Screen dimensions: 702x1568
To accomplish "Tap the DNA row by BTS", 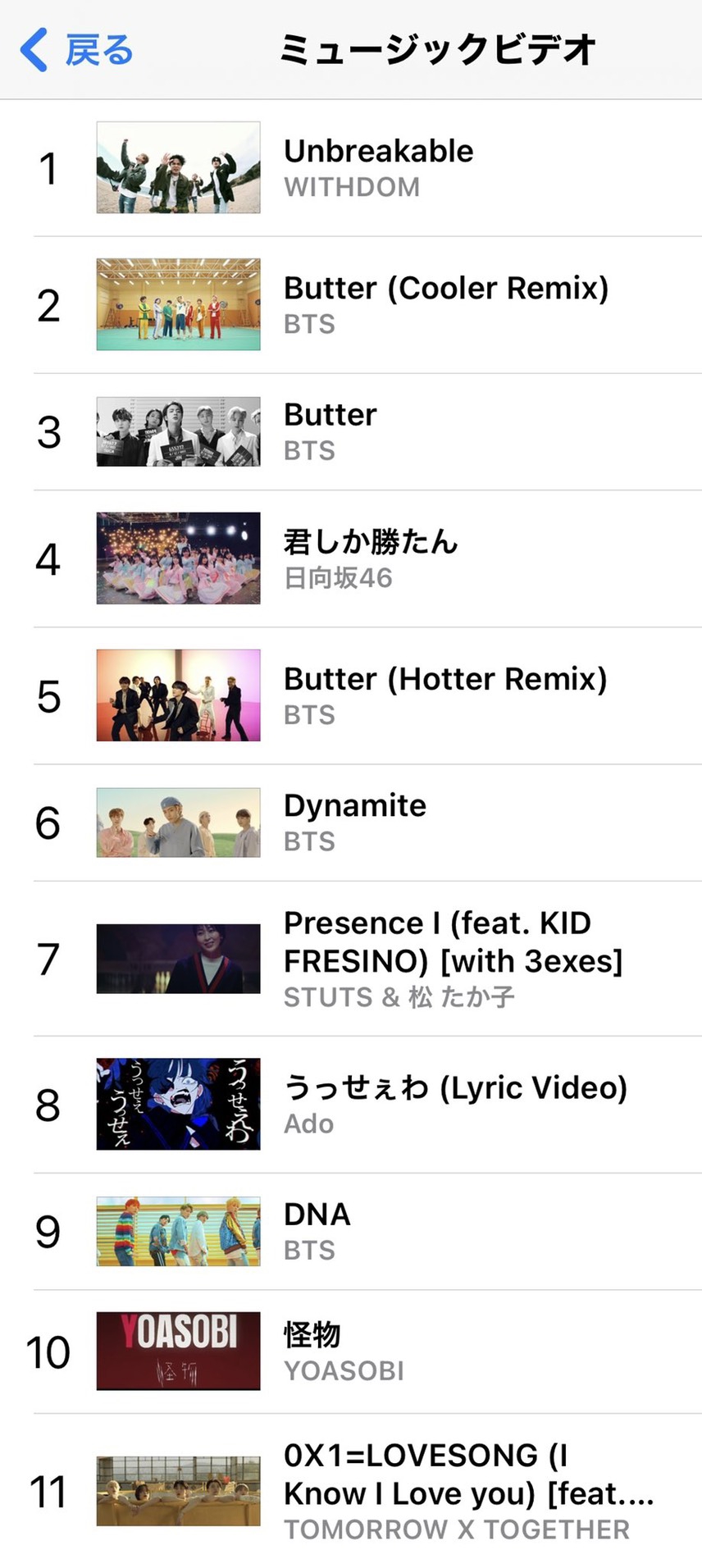I will 317,1214.
